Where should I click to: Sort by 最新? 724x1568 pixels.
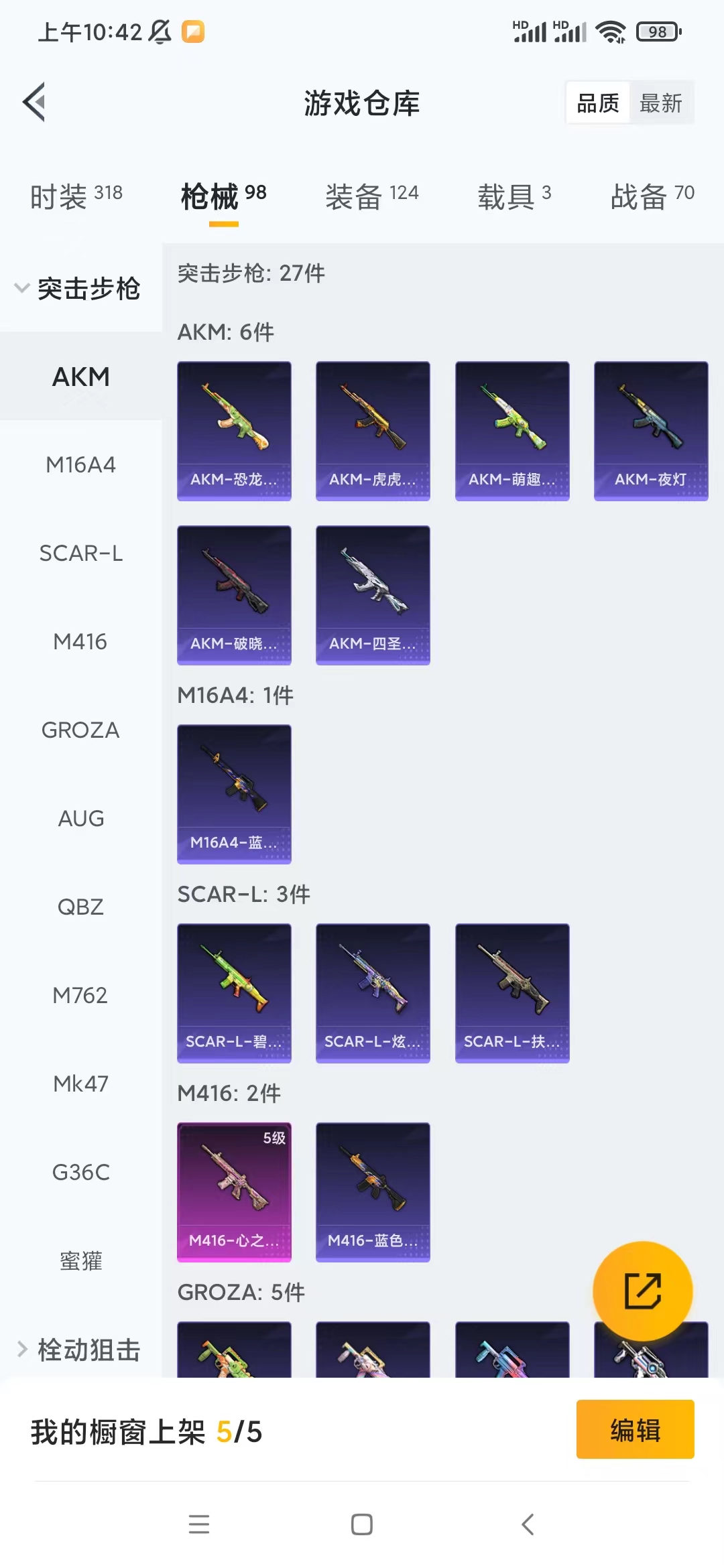660,103
